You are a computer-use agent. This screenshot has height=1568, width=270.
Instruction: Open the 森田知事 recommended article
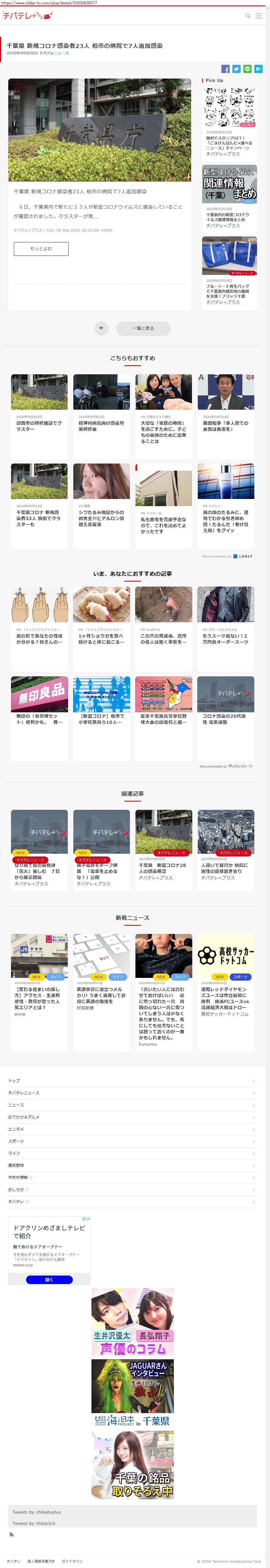pyautogui.click(x=226, y=408)
